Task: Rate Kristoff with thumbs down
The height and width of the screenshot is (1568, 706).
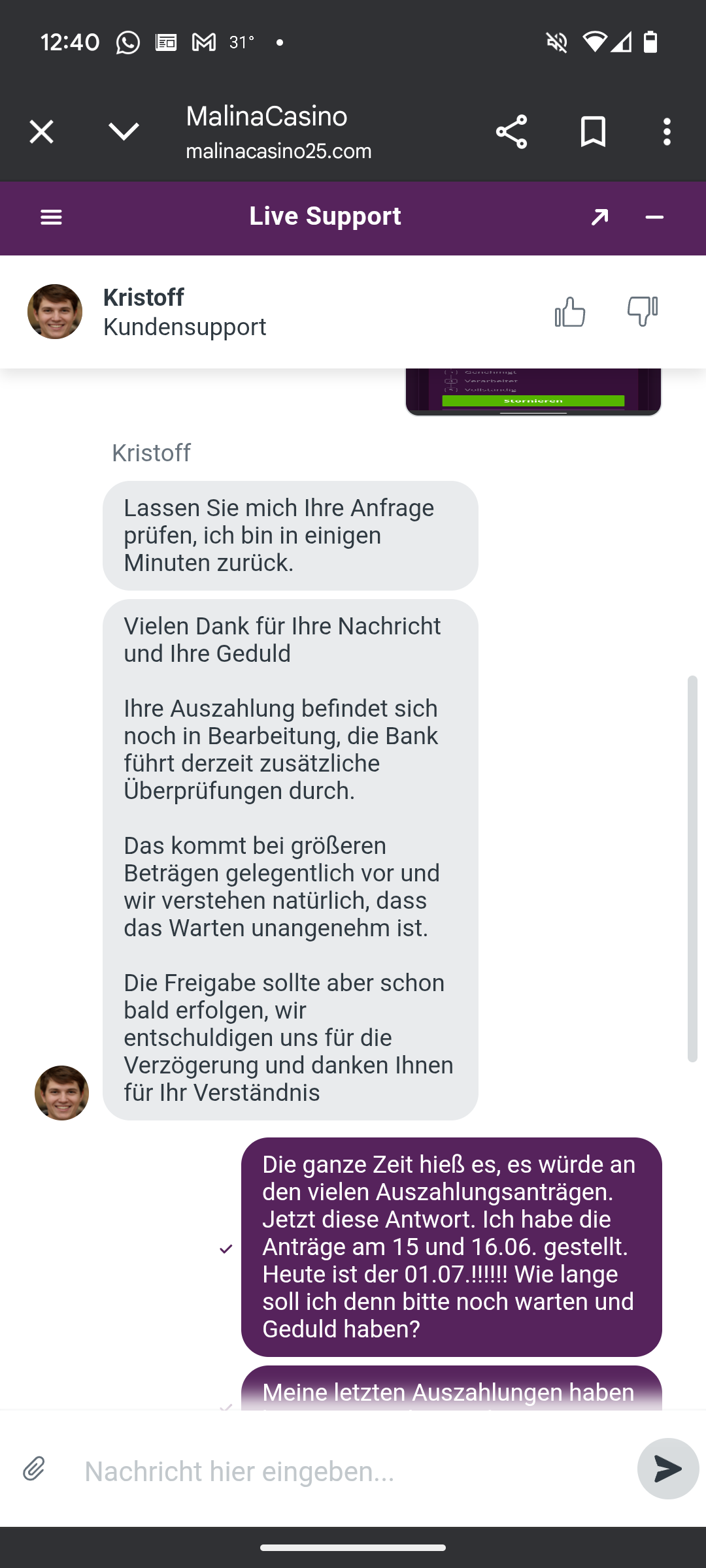Action: coord(642,312)
